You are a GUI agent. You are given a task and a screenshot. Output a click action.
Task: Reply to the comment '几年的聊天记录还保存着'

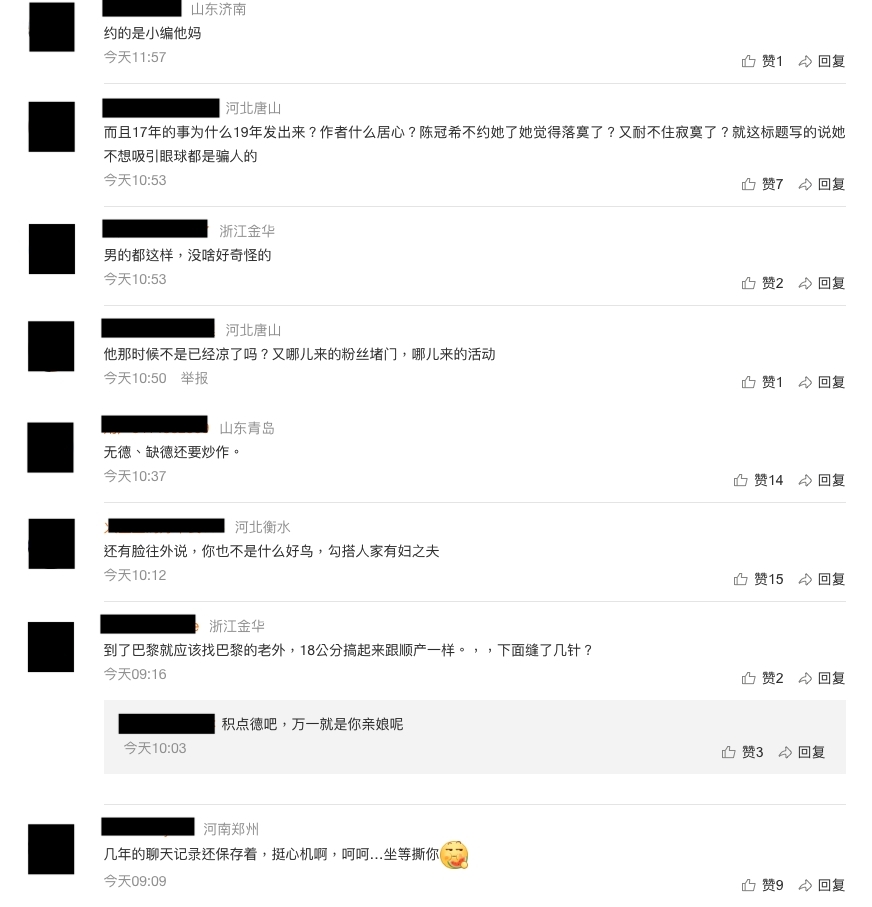point(821,885)
